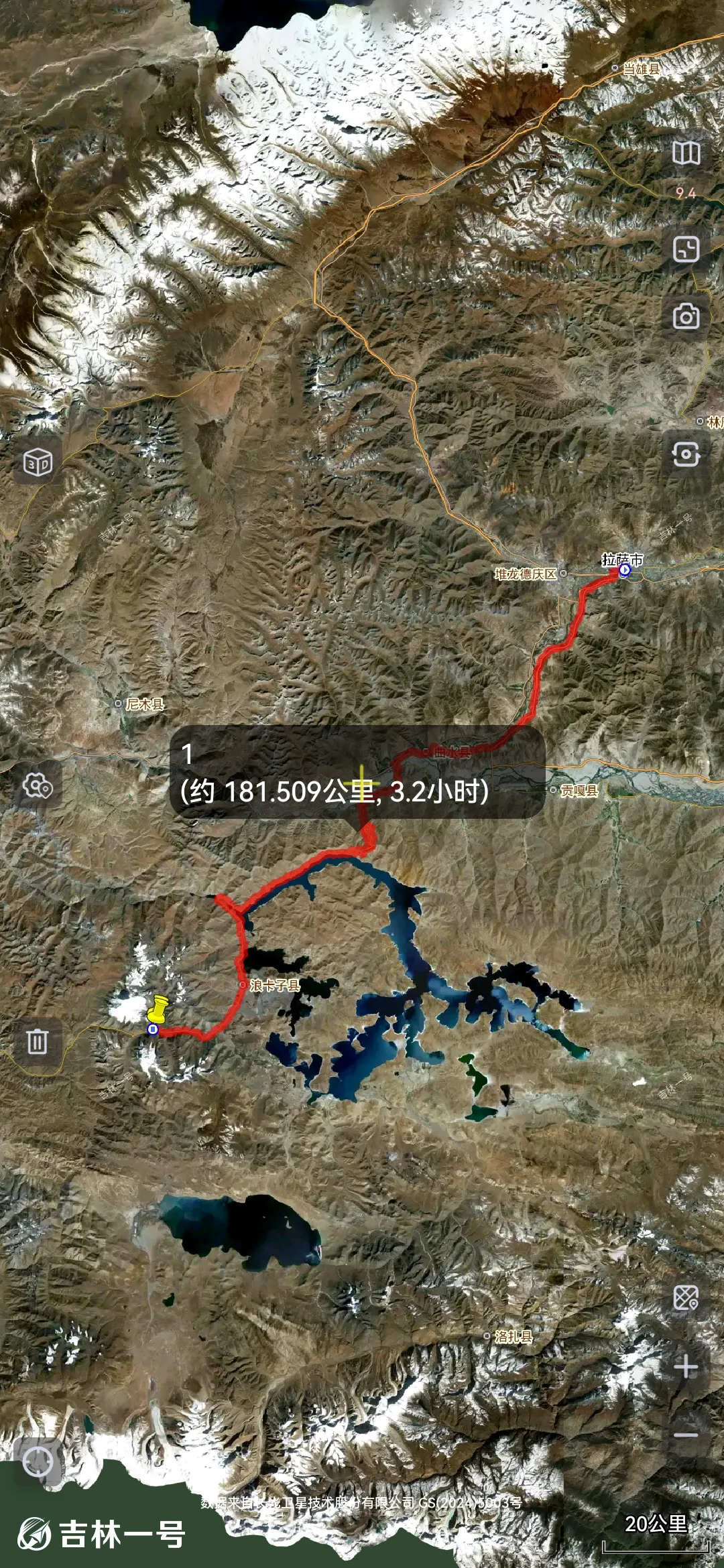
Task: Zoom in with the plus button
Action: (686, 1366)
